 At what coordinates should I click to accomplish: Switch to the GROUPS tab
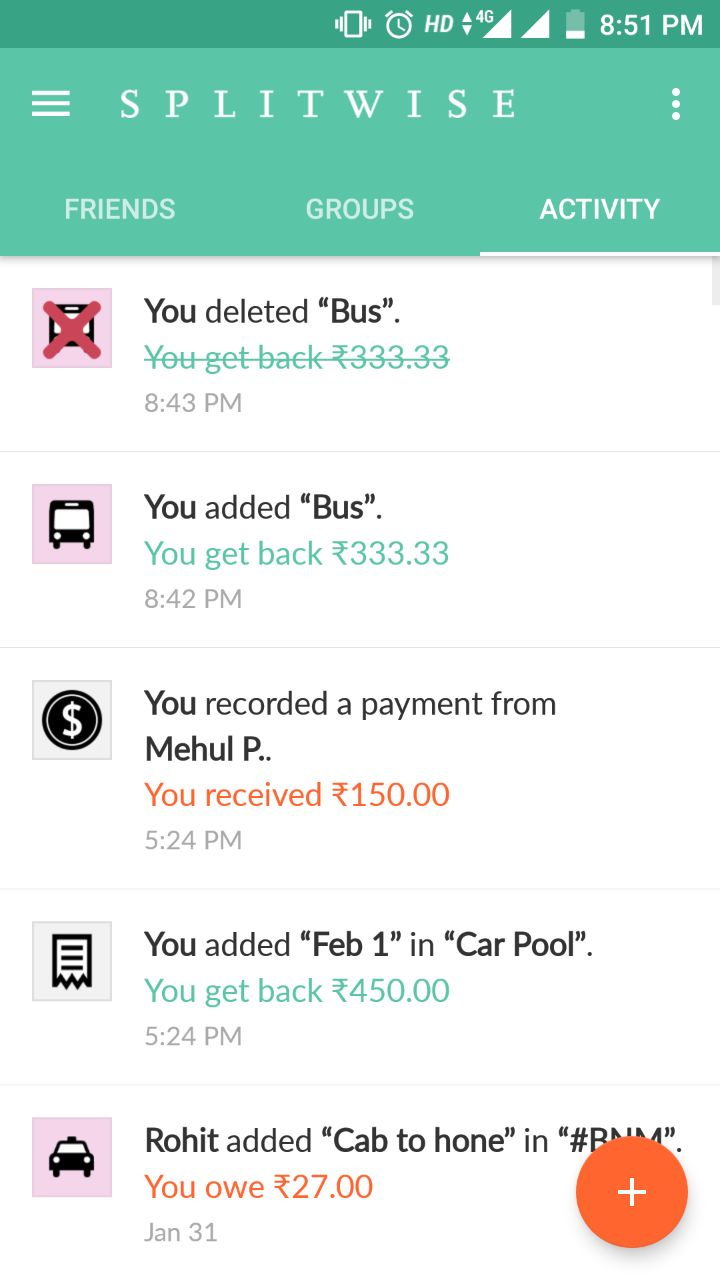pyautogui.click(x=359, y=209)
